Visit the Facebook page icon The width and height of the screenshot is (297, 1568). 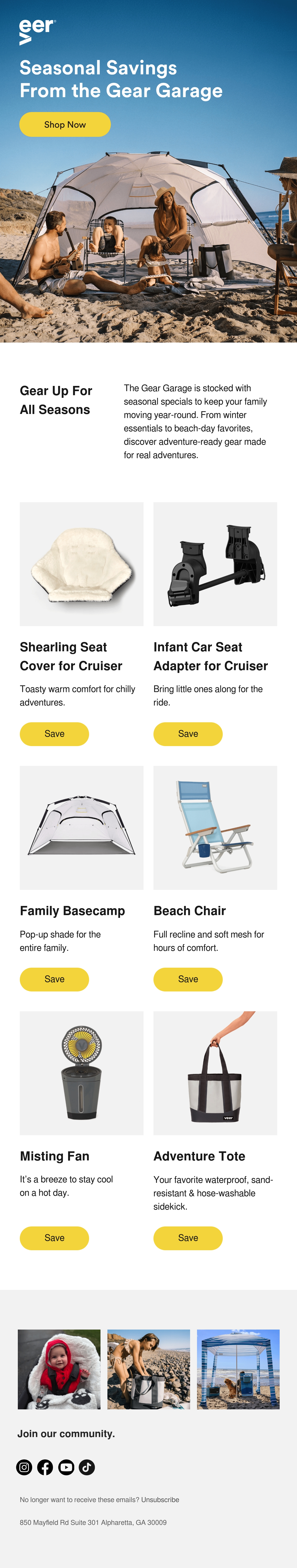(x=45, y=1467)
